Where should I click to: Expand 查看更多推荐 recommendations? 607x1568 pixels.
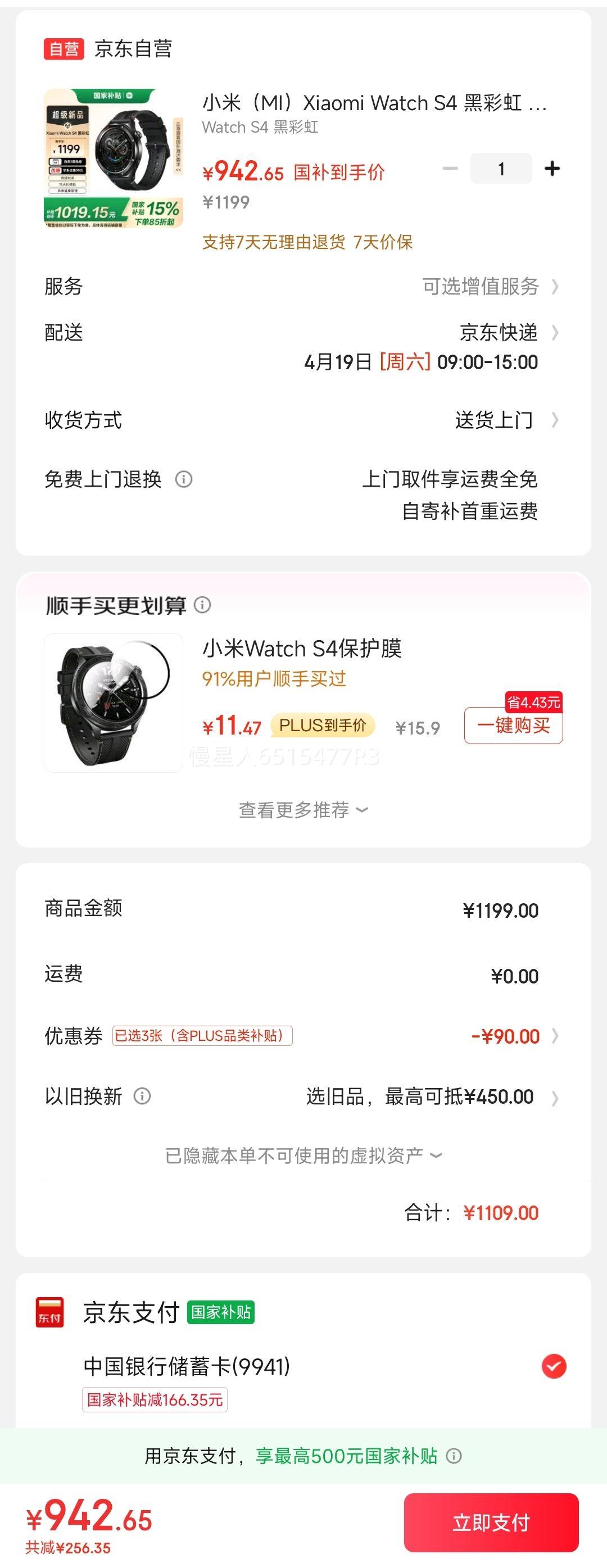(303, 809)
